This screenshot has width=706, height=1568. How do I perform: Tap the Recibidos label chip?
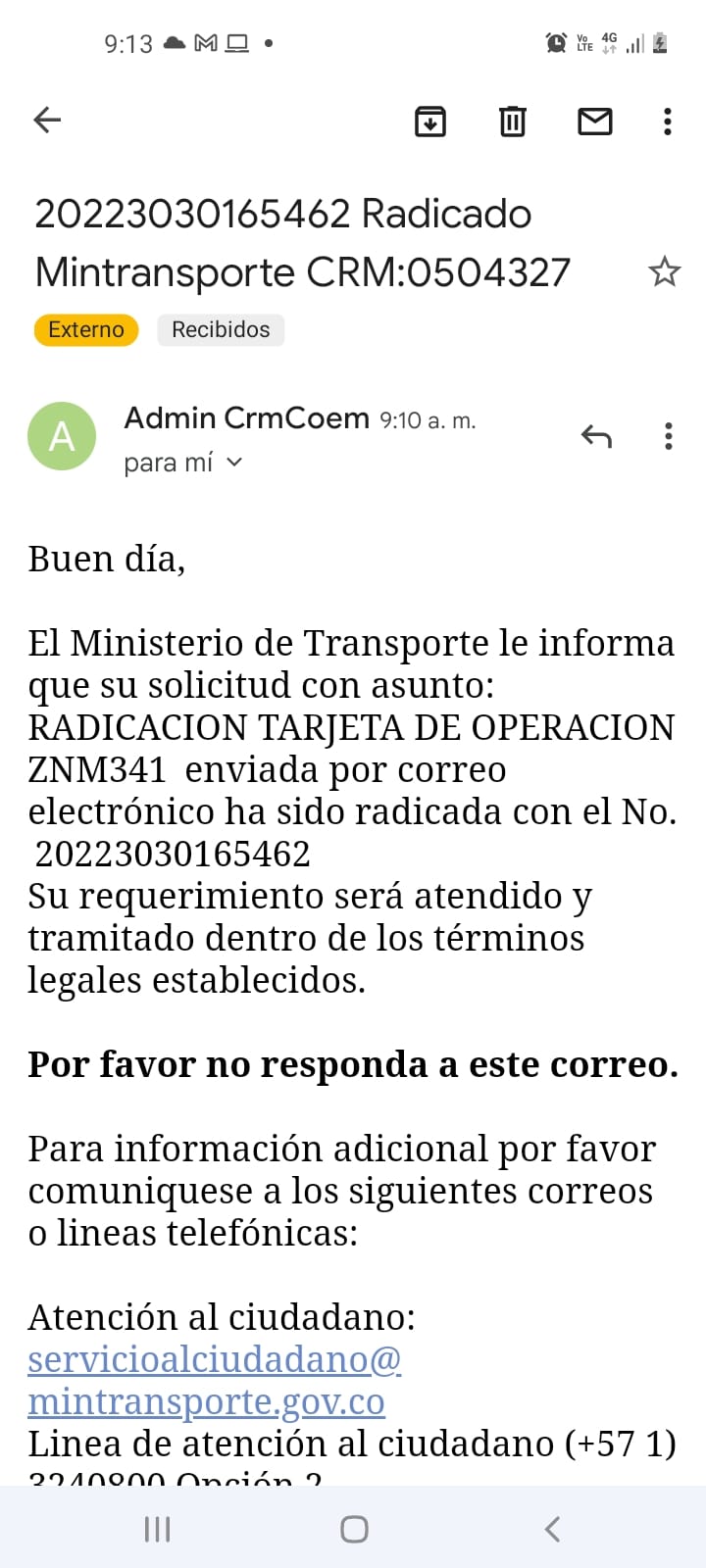pyautogui.click(x=221, y=329)
